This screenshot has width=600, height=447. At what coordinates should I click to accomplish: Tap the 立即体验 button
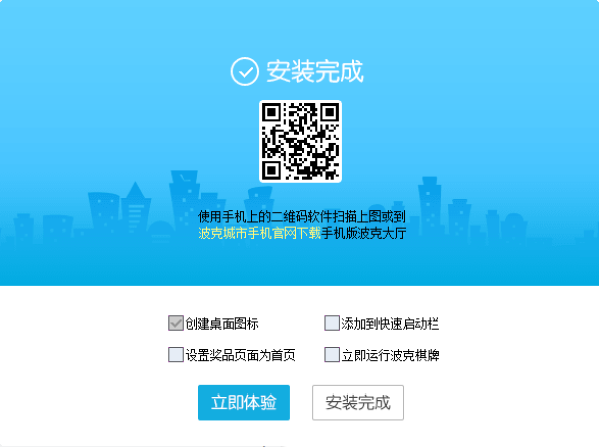coord(243,402)
